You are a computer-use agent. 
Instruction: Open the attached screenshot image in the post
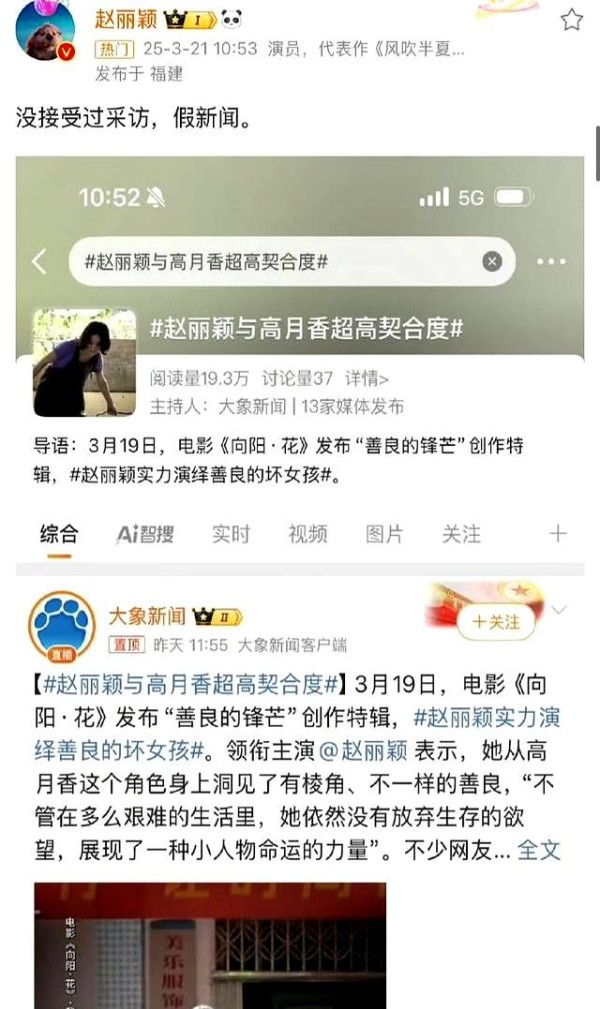300,580
